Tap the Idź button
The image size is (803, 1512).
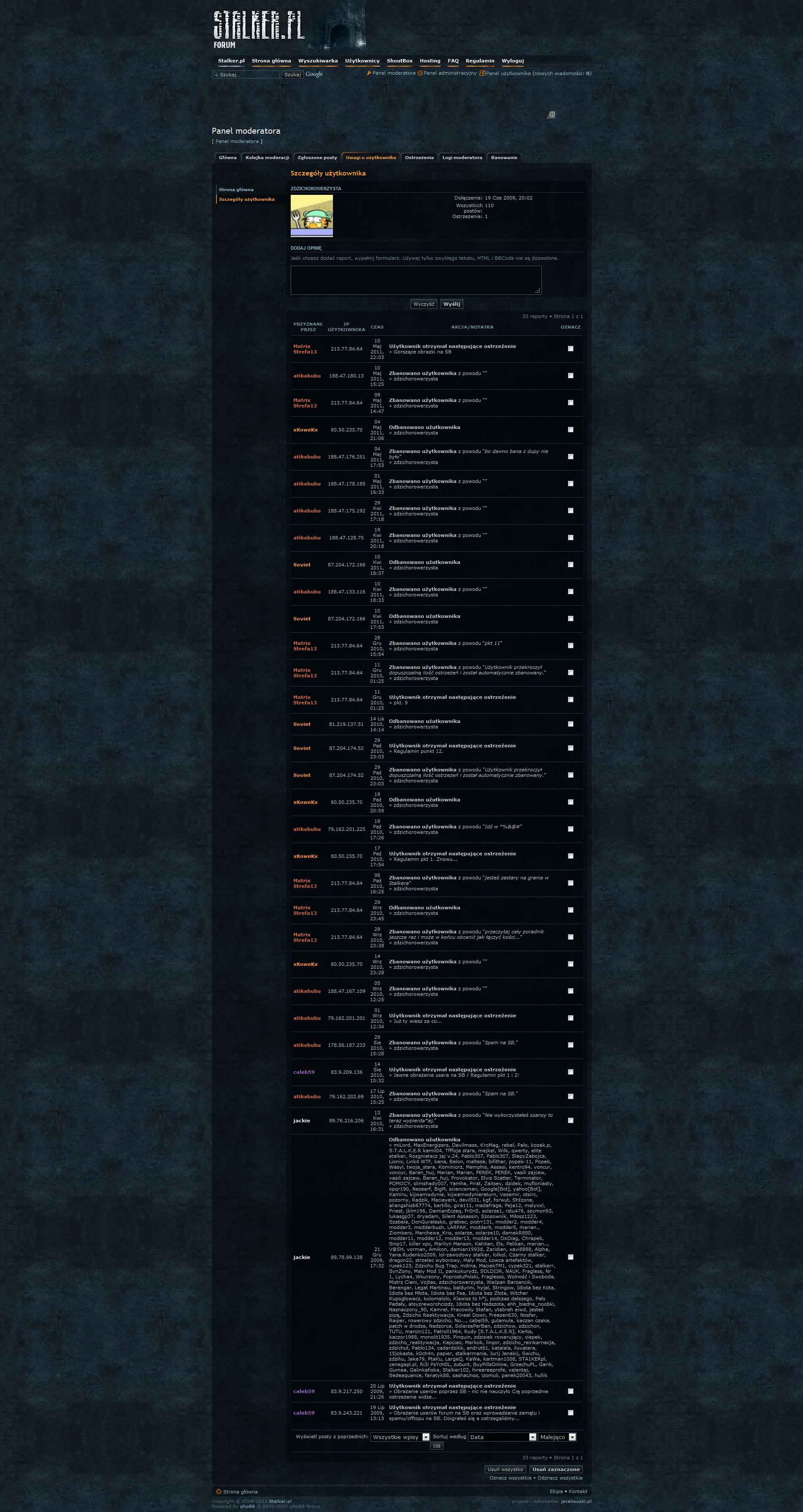436,1446
